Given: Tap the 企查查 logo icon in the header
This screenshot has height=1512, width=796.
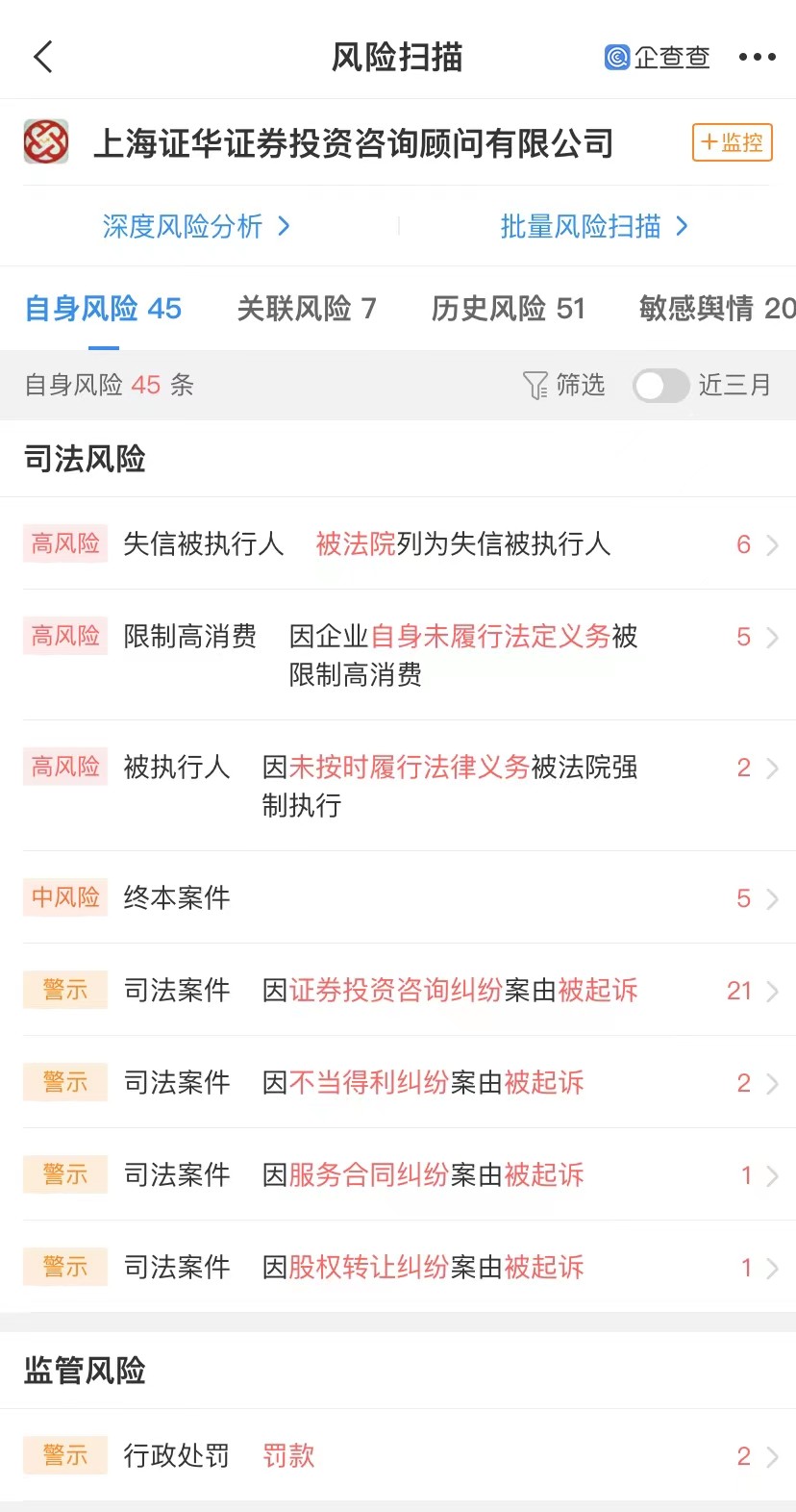Looking at the screenshot, I should 616,57.
